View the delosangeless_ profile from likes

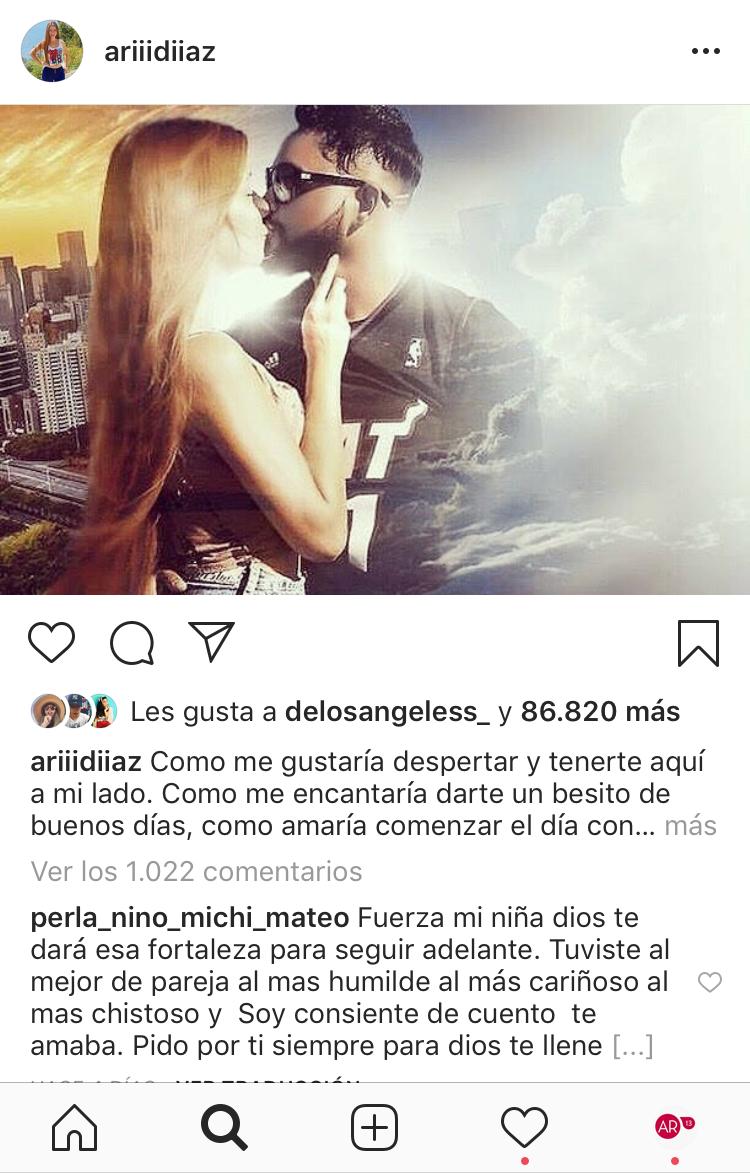click(x=387, y=712)
